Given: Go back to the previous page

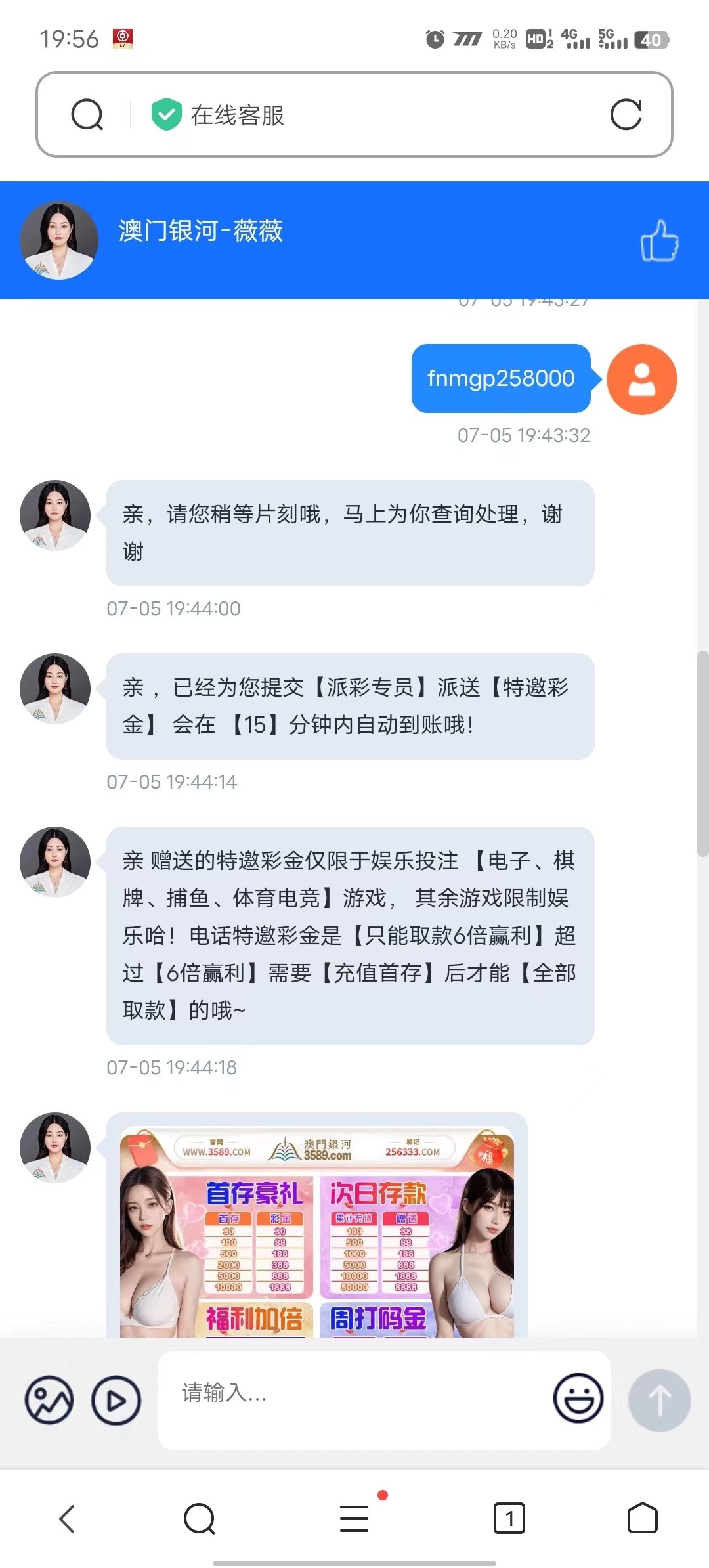Looking at the screenshot, I should [67, 1518].
